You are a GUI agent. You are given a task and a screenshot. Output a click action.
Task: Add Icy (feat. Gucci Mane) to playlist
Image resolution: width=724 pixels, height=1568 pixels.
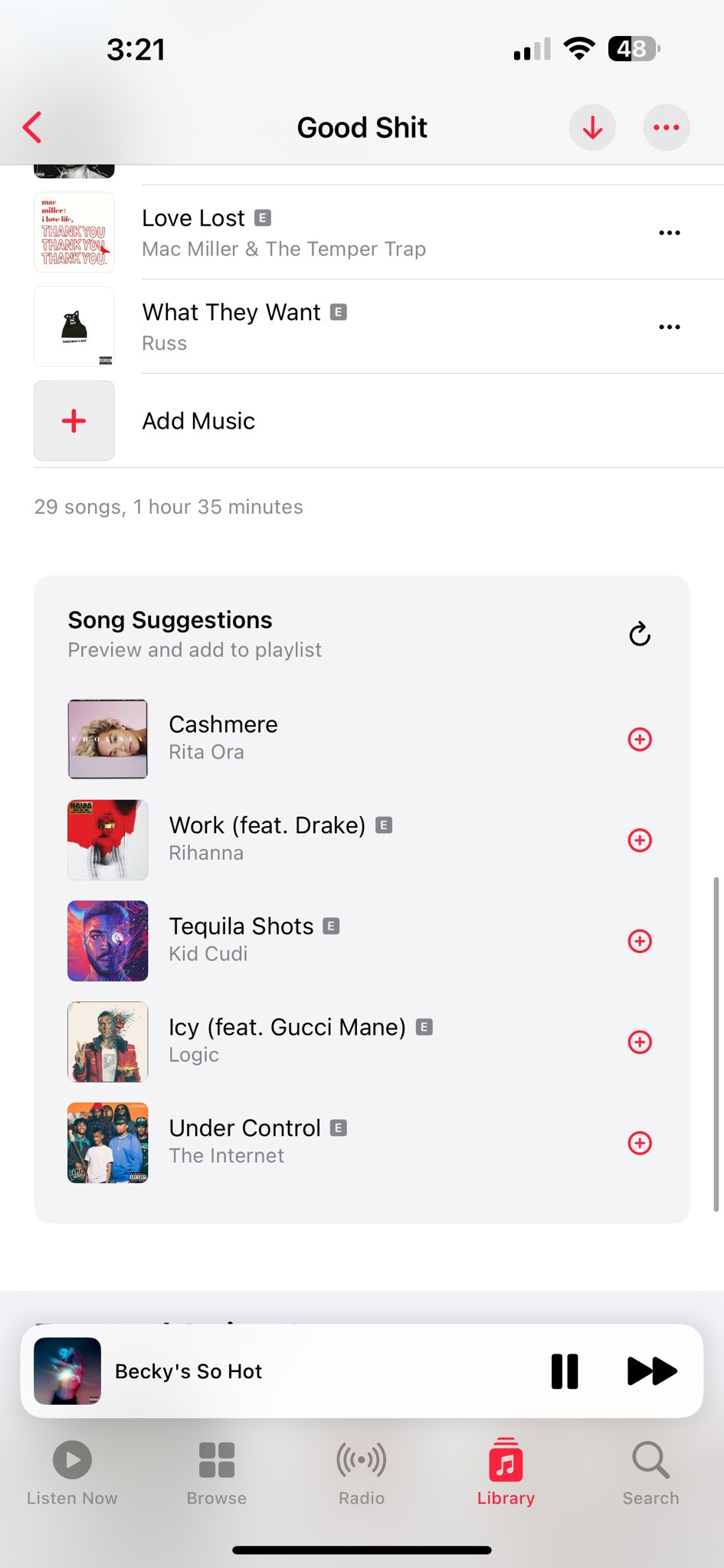pos(640,1042)
